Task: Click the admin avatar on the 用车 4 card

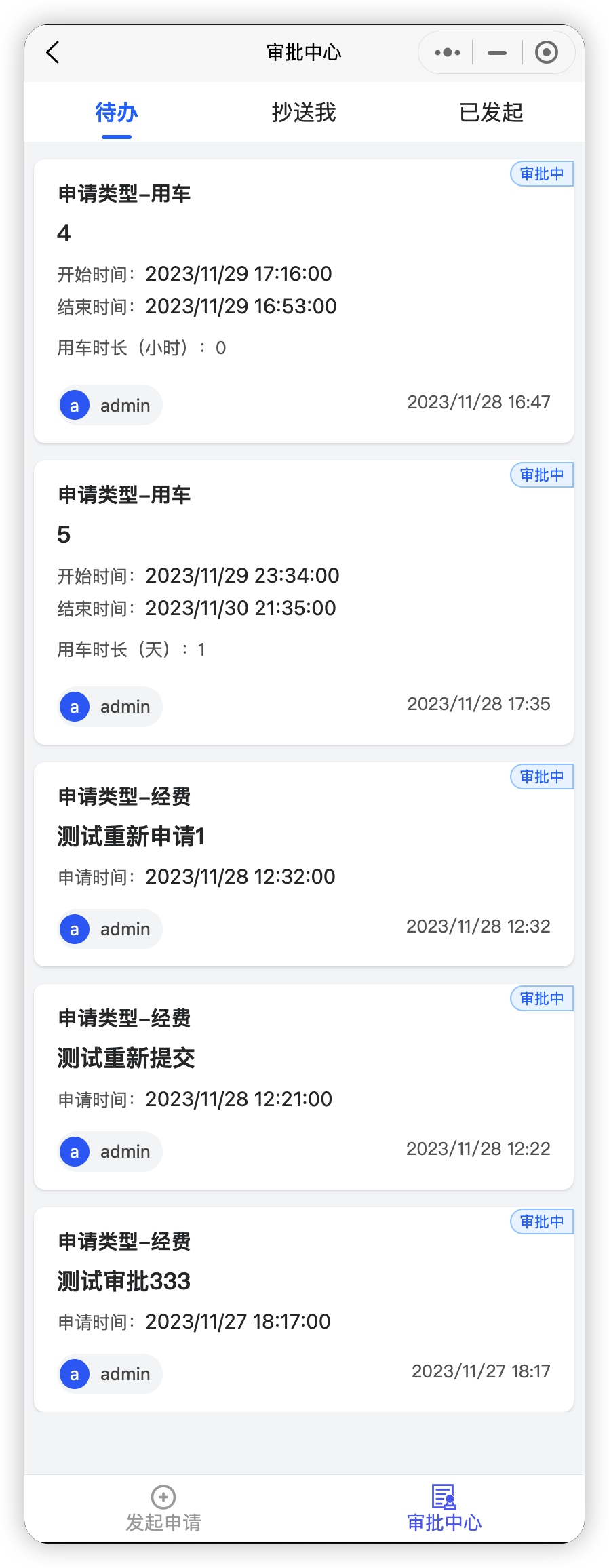Action: coord(75,404)
